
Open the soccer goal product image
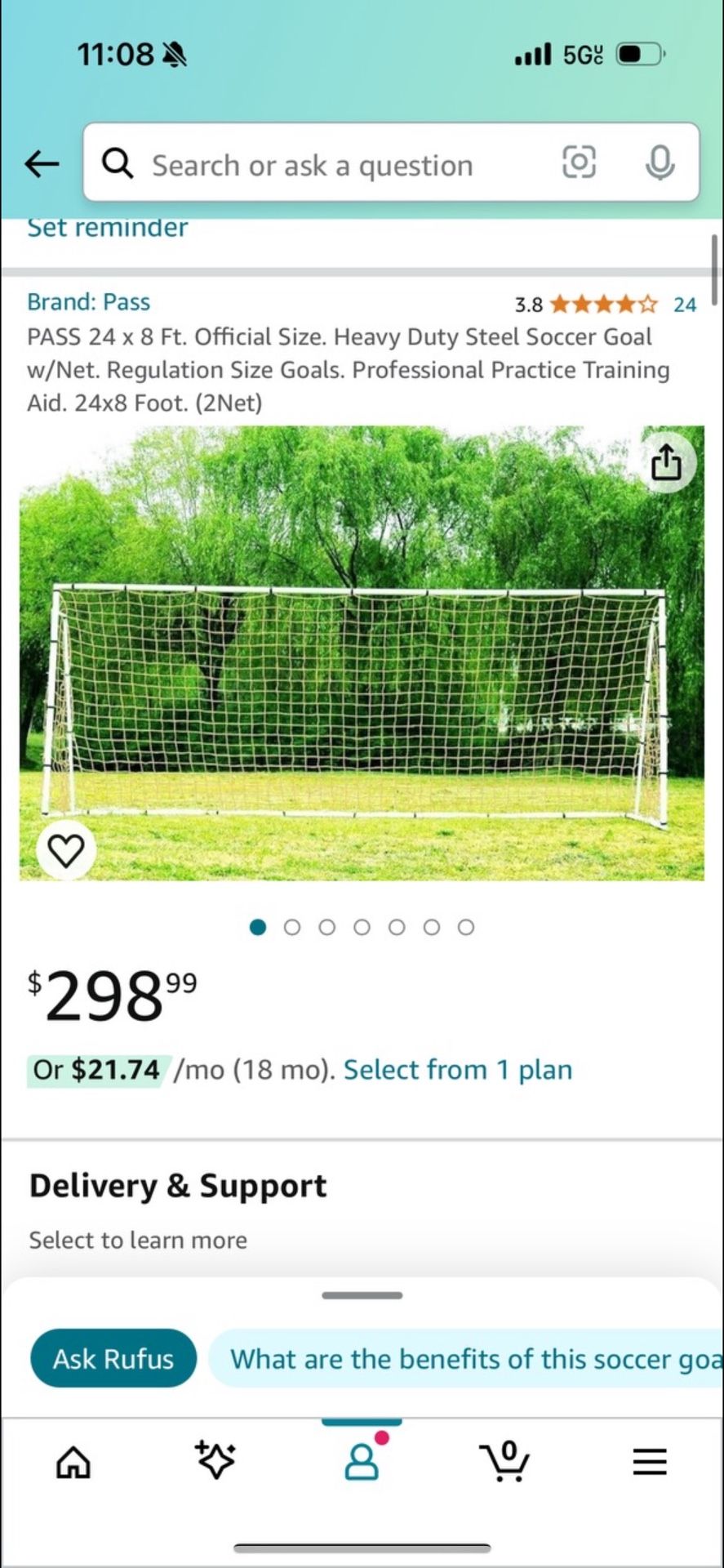362,653
